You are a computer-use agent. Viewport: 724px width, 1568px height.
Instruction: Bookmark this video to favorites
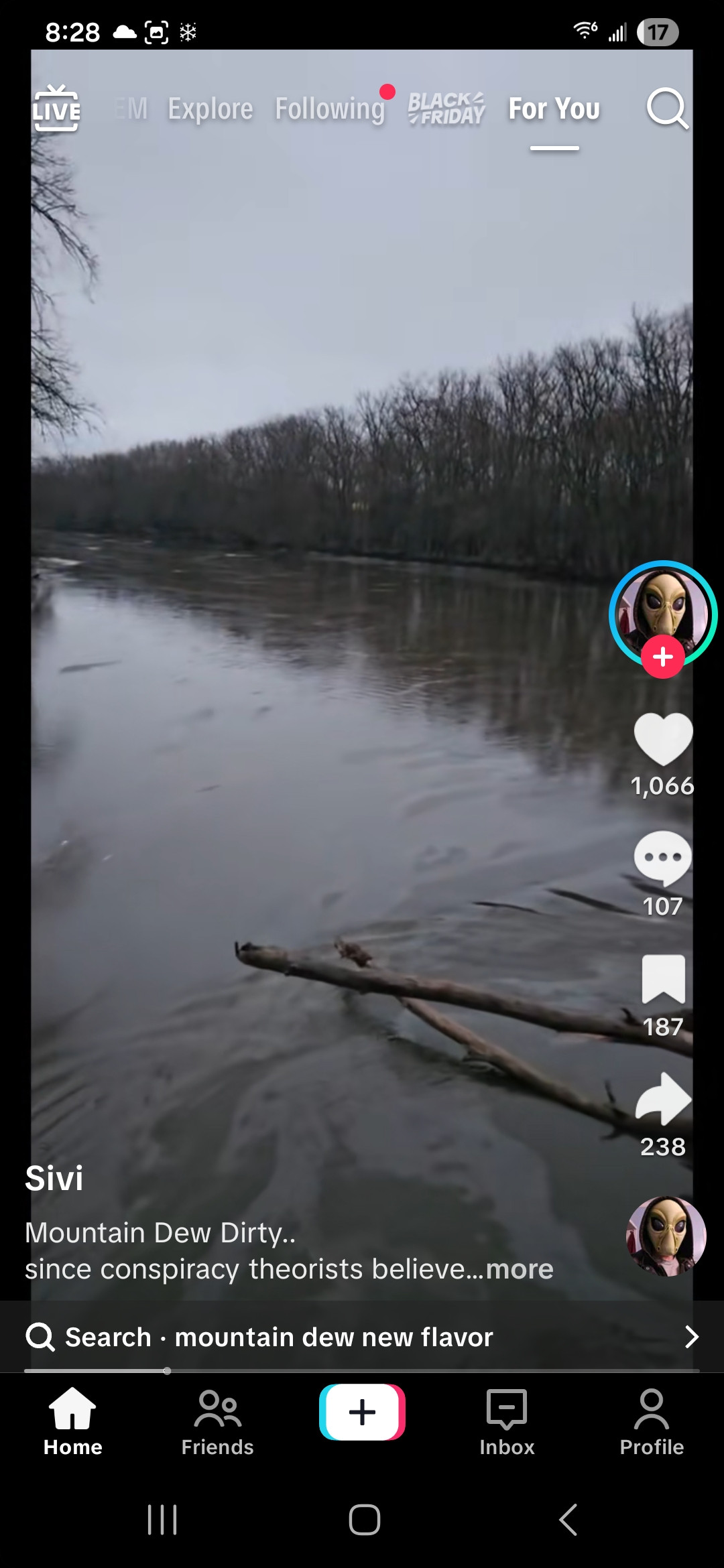pyautogui.click(x=663, y=979)
